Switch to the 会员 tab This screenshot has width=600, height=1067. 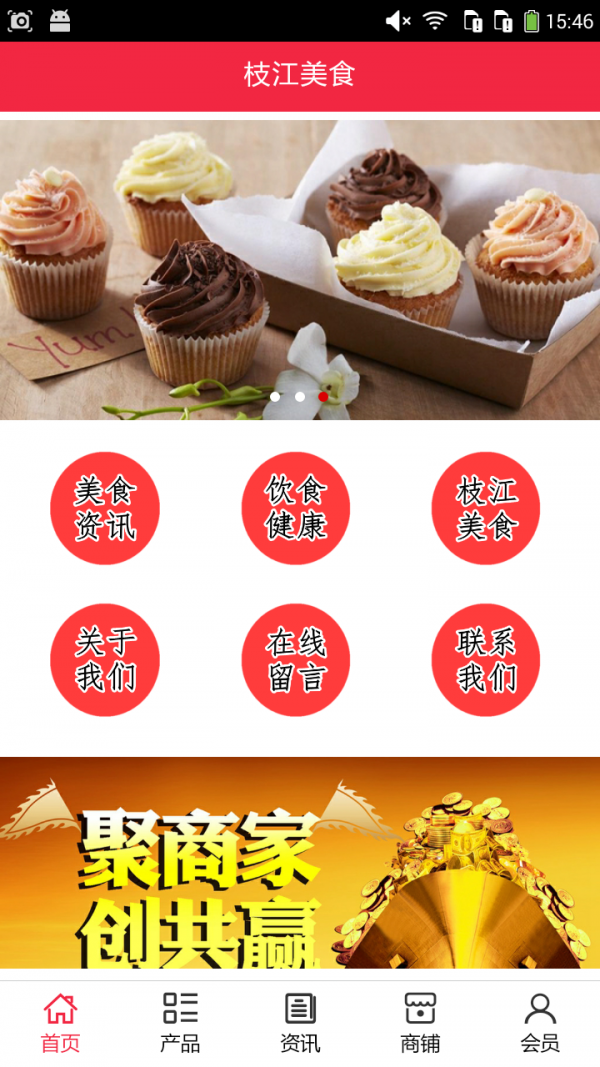click(540, 1023)
